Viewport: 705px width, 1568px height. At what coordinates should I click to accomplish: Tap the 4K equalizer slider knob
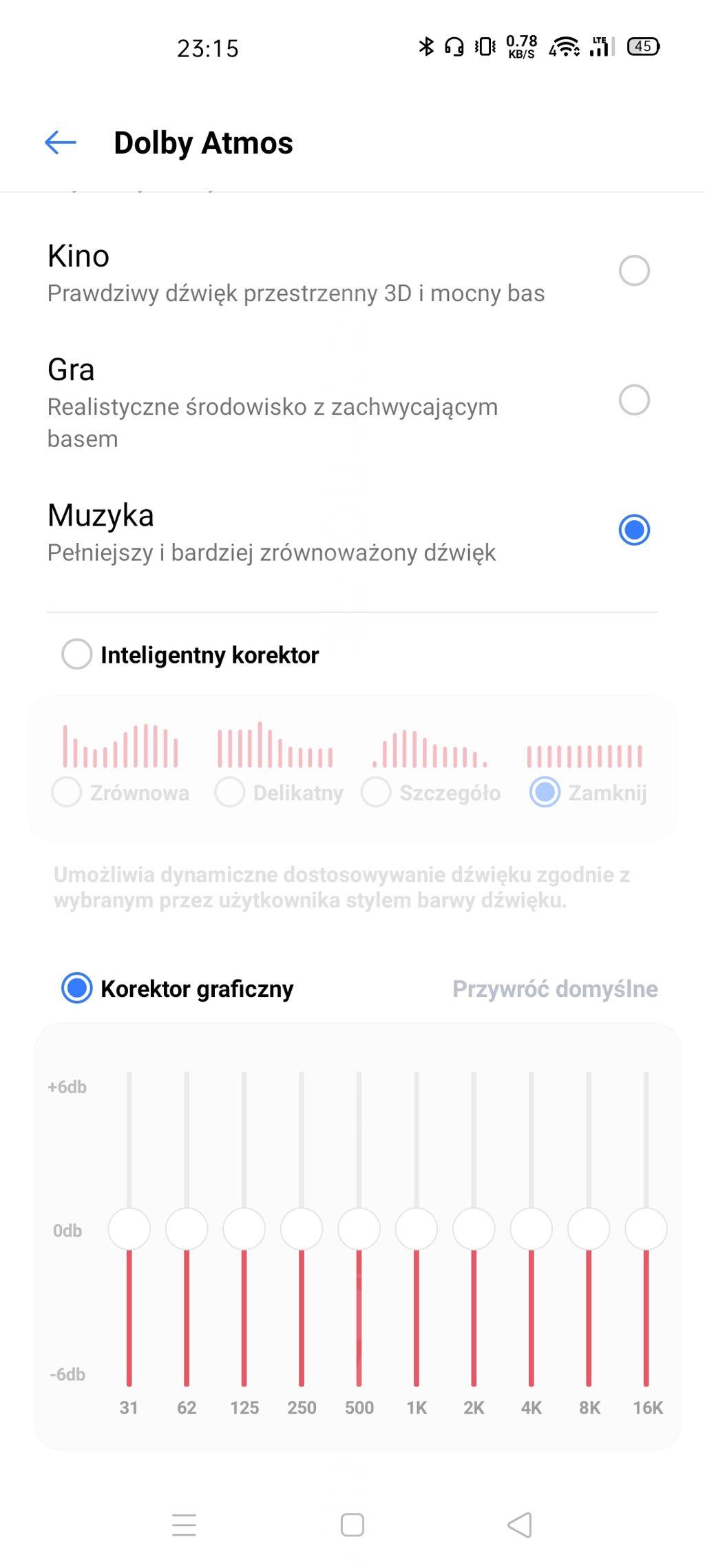[531, 1228]
